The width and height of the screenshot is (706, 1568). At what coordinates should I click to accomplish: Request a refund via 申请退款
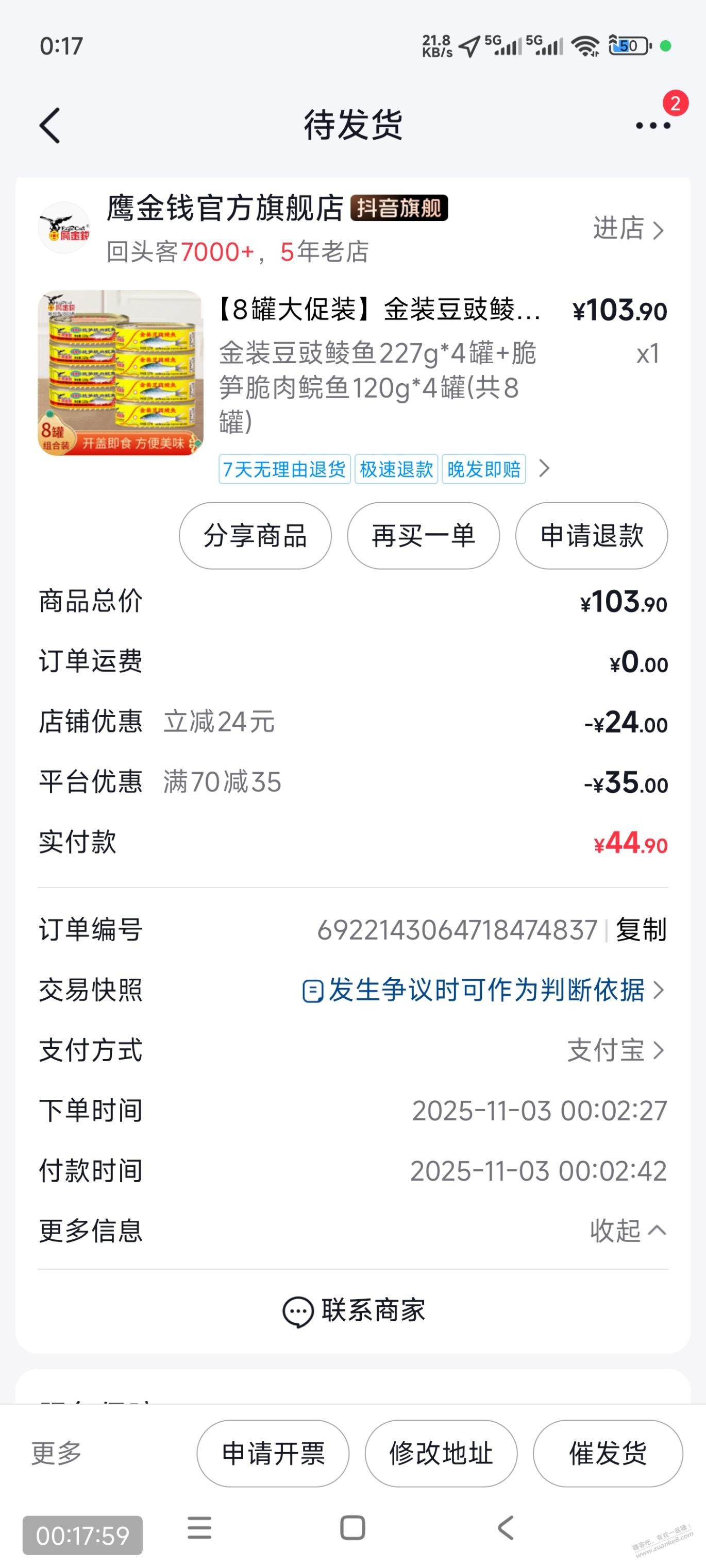592,536
